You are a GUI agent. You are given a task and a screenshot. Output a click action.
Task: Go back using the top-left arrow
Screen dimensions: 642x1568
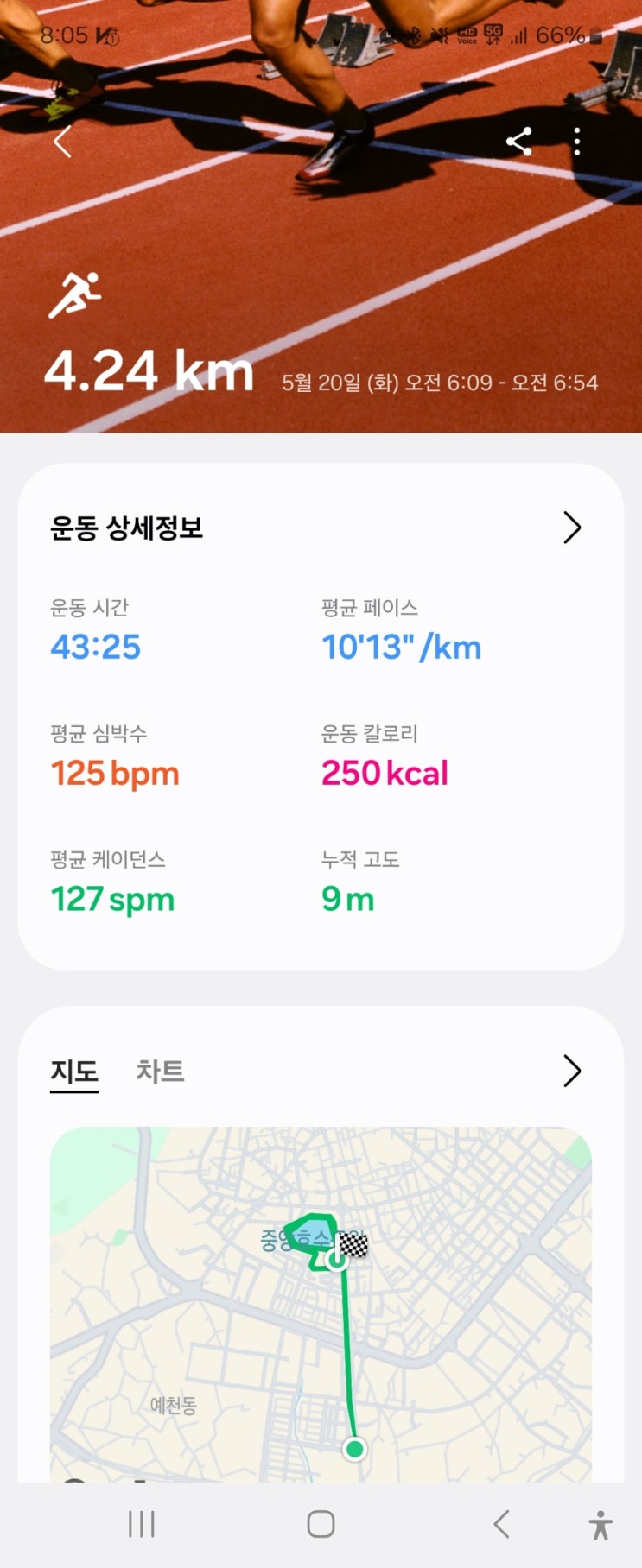coord(62,142)
